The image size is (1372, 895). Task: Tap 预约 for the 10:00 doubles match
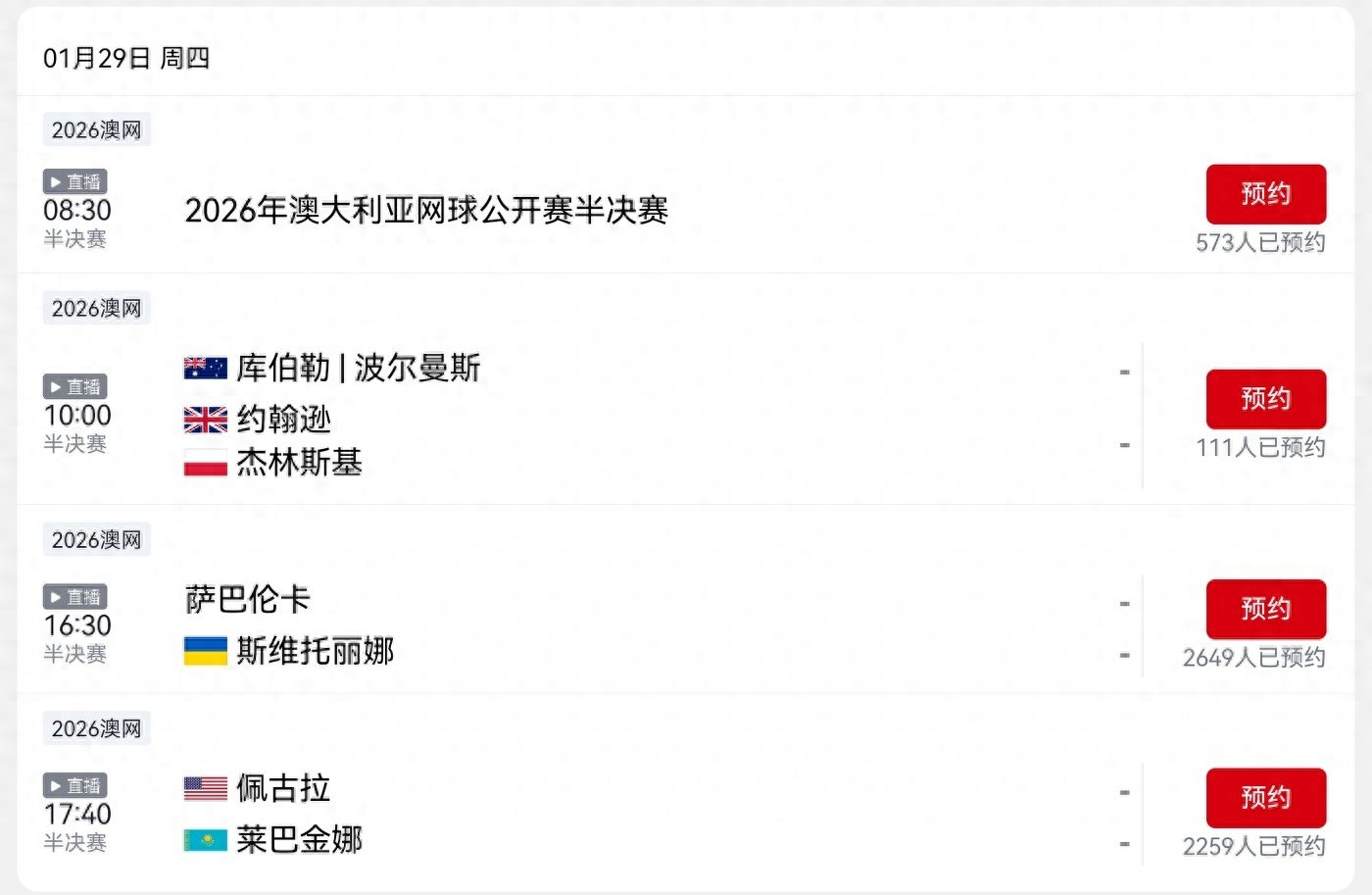point(1265,399)
